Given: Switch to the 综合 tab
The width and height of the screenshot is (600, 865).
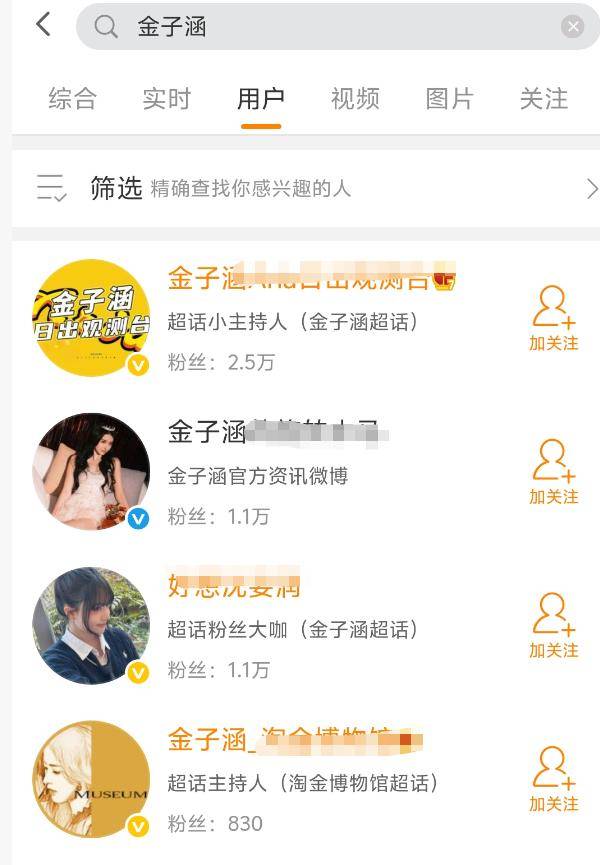Looking at the screenshot, I should (73, 99).
